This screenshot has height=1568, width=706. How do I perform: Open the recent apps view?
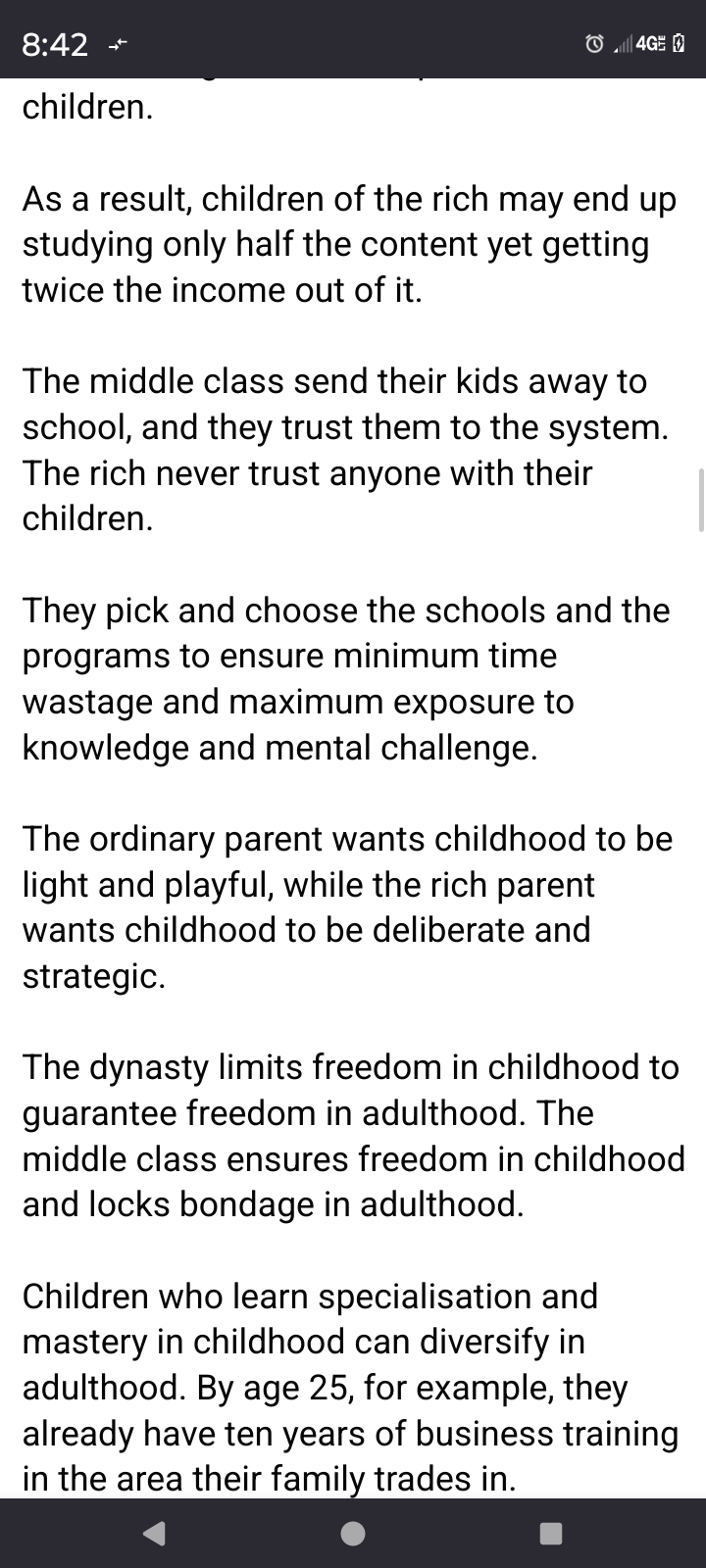click(551, 1533)
